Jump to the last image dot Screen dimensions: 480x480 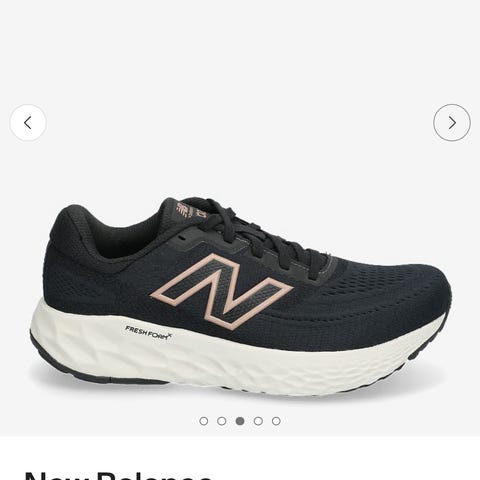276,421
